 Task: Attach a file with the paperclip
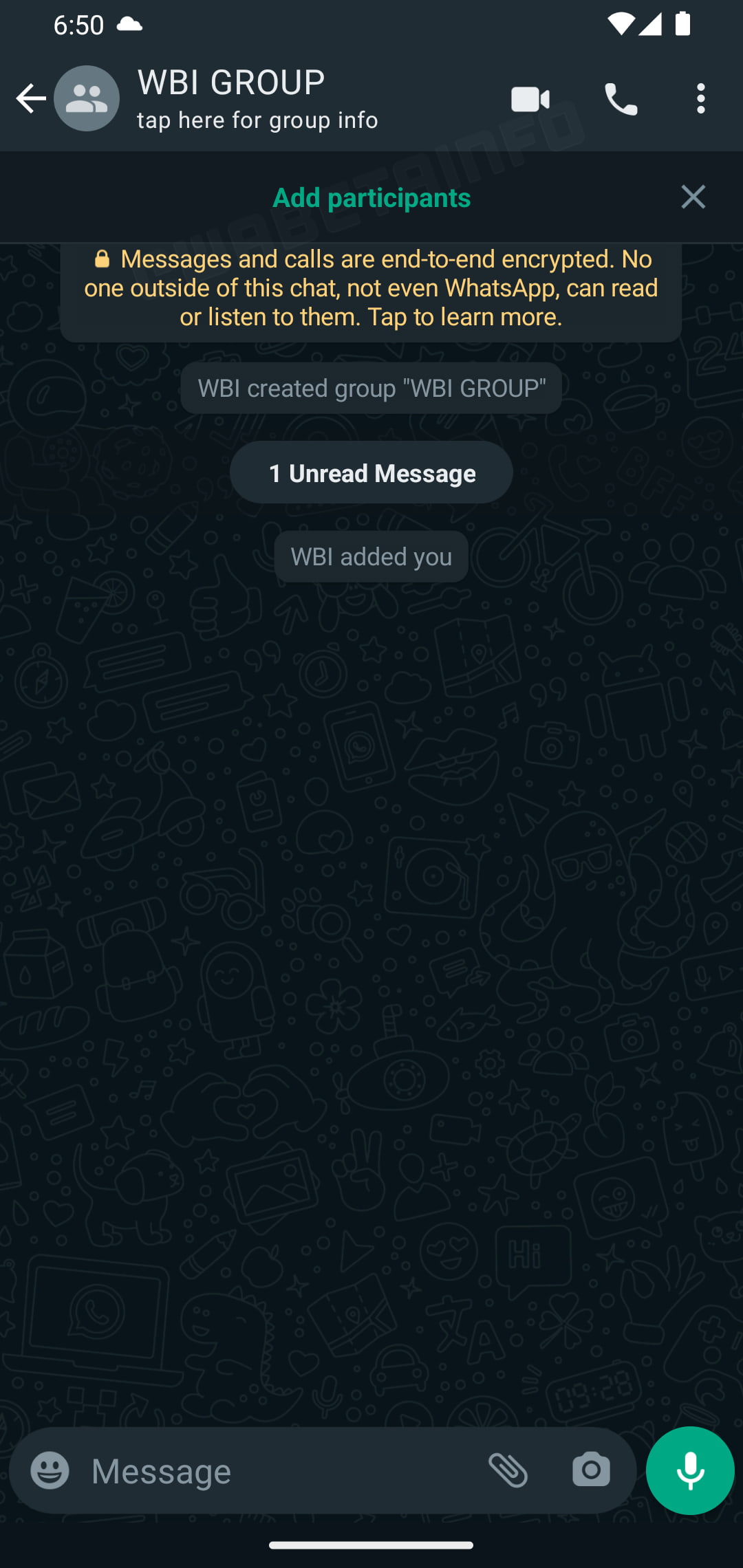(x=508, y=1470)
